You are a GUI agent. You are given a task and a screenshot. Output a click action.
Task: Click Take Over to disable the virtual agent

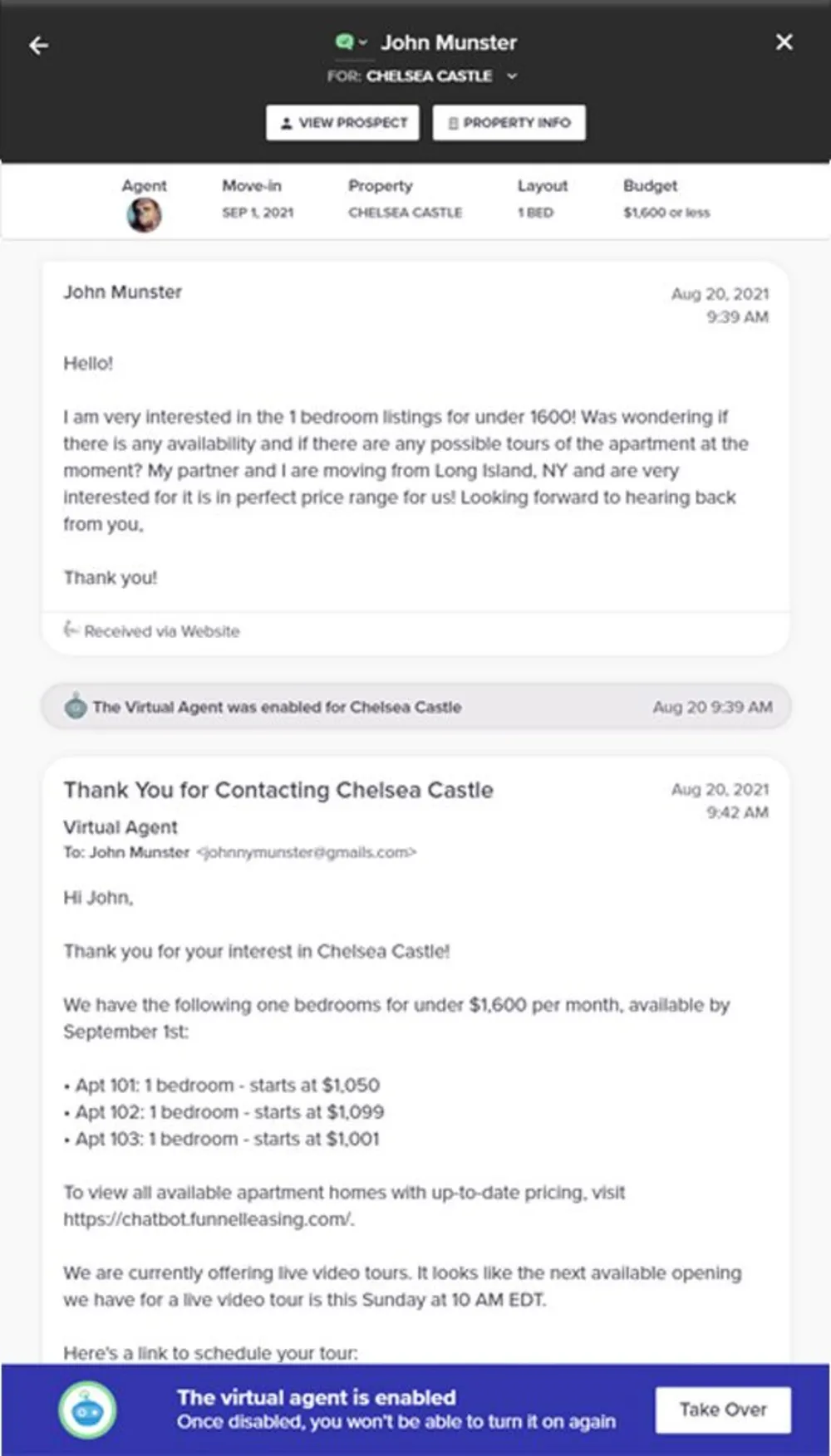pos(722,1409)
